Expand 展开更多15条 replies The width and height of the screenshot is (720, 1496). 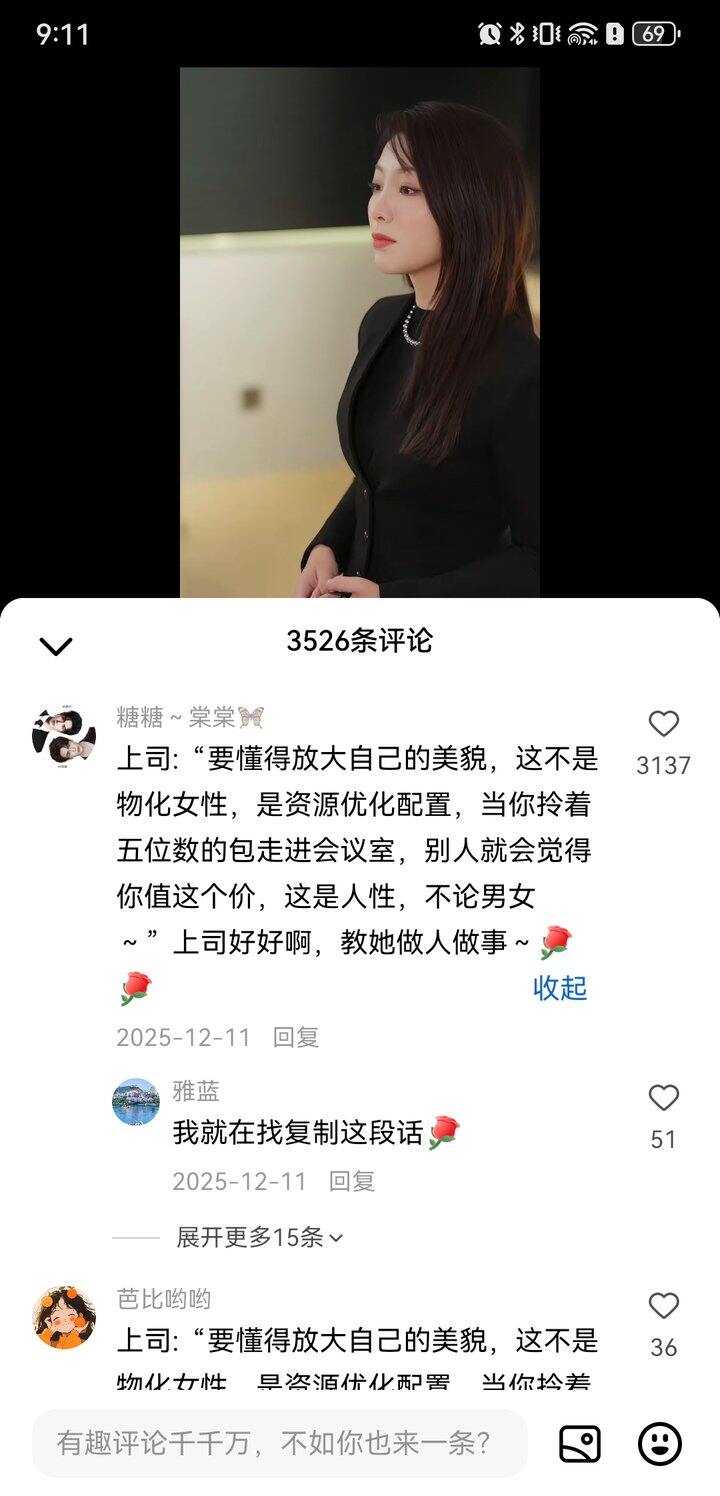pyautogui.click(x=259, y=1237)
